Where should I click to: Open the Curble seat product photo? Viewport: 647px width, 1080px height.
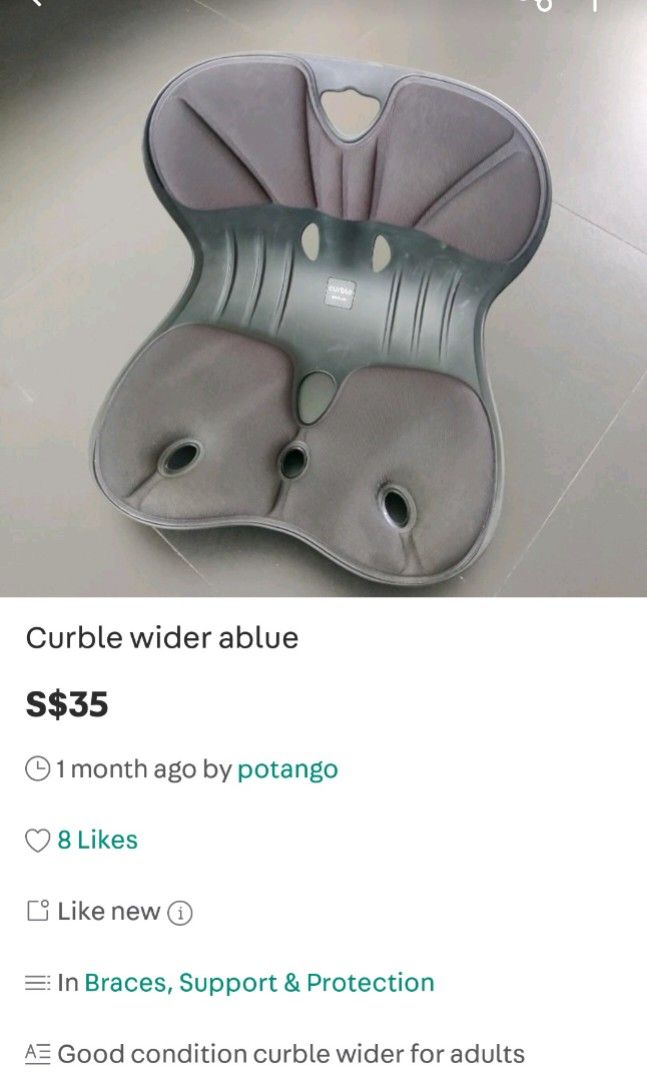point(323,300)
